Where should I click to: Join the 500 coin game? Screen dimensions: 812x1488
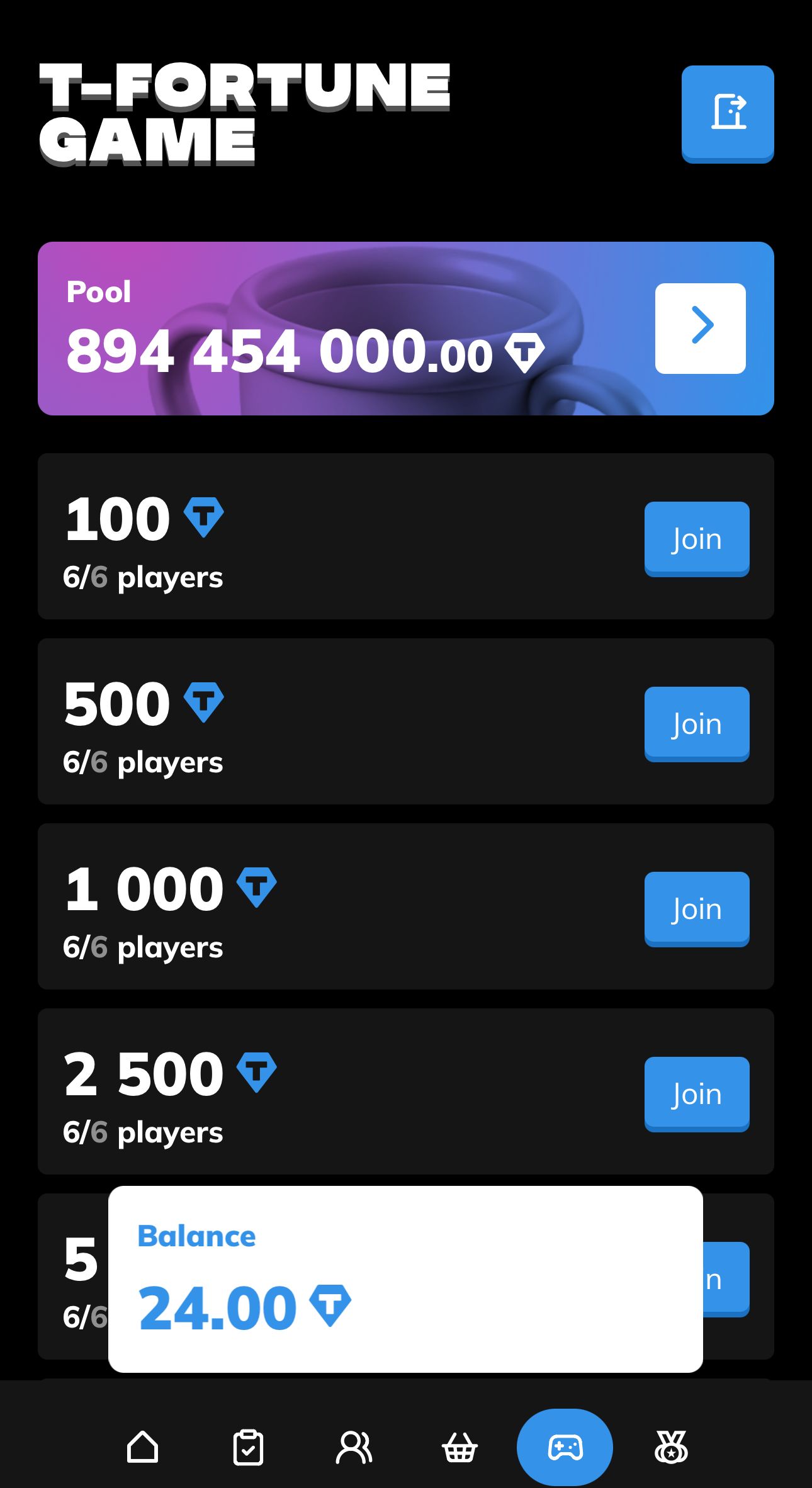point(697,723)
